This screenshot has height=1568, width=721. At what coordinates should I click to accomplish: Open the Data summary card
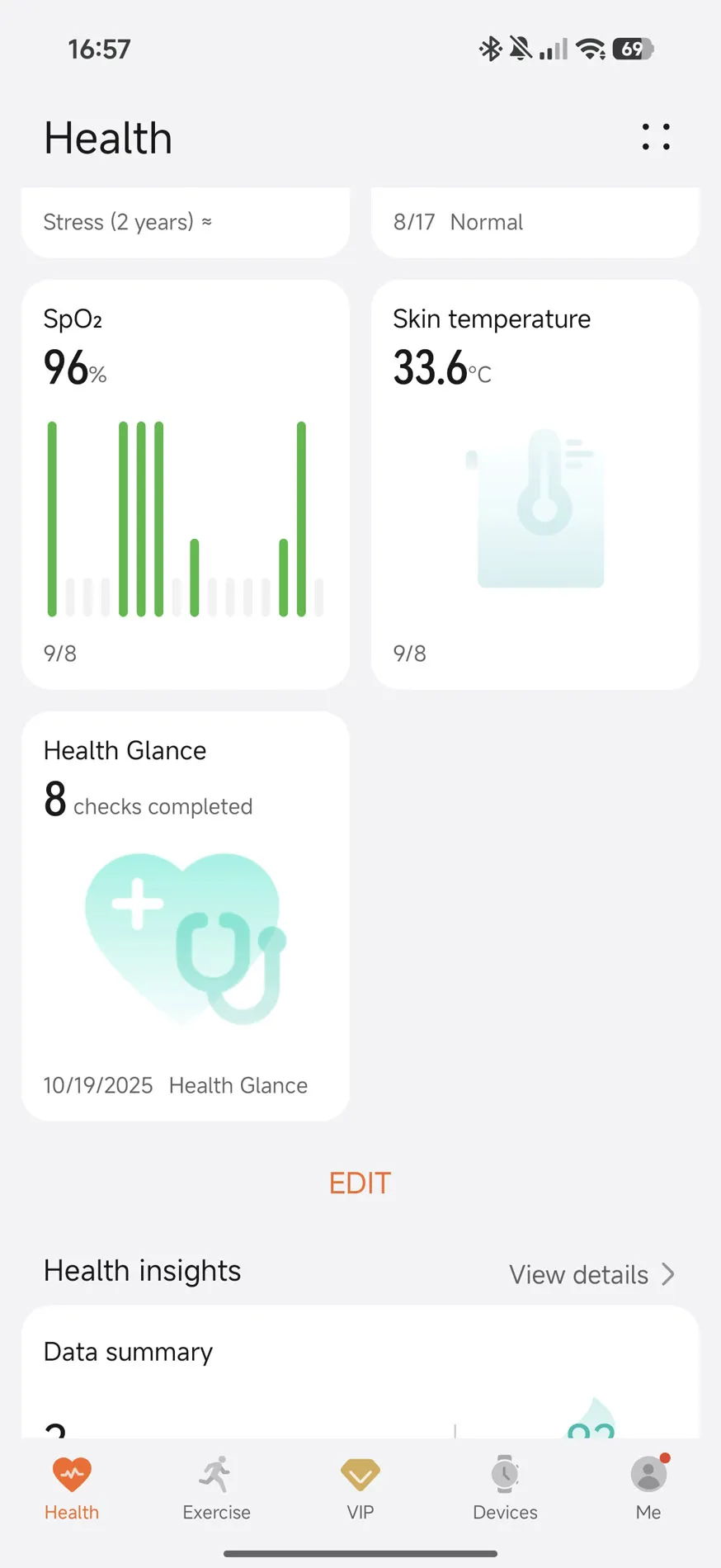pyautogui.click(x=360, y=1372)
